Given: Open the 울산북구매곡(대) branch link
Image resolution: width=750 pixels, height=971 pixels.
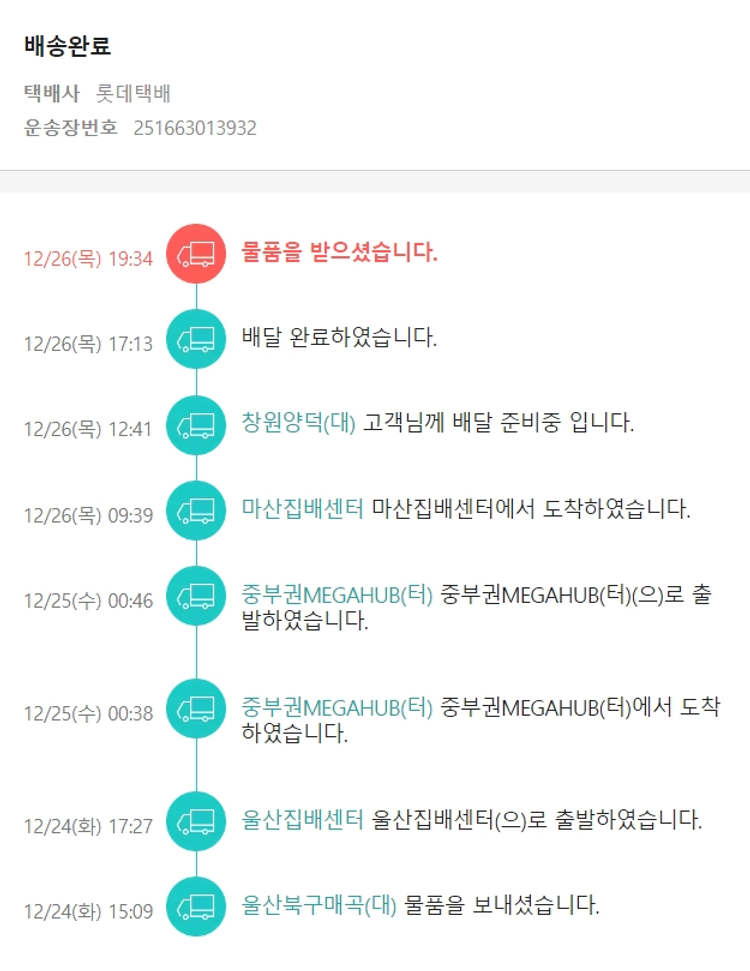Looking at the screenshot, I should [x=319, y=906].
